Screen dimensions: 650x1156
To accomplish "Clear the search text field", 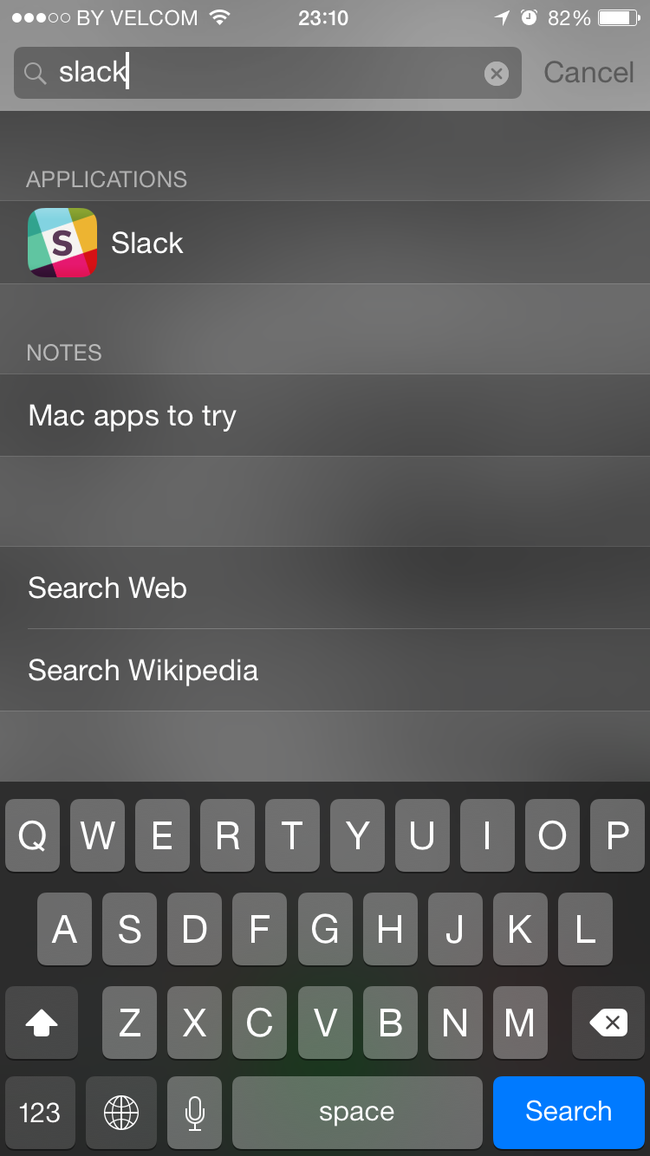I will pyautogui.click(x=496, y=73).
